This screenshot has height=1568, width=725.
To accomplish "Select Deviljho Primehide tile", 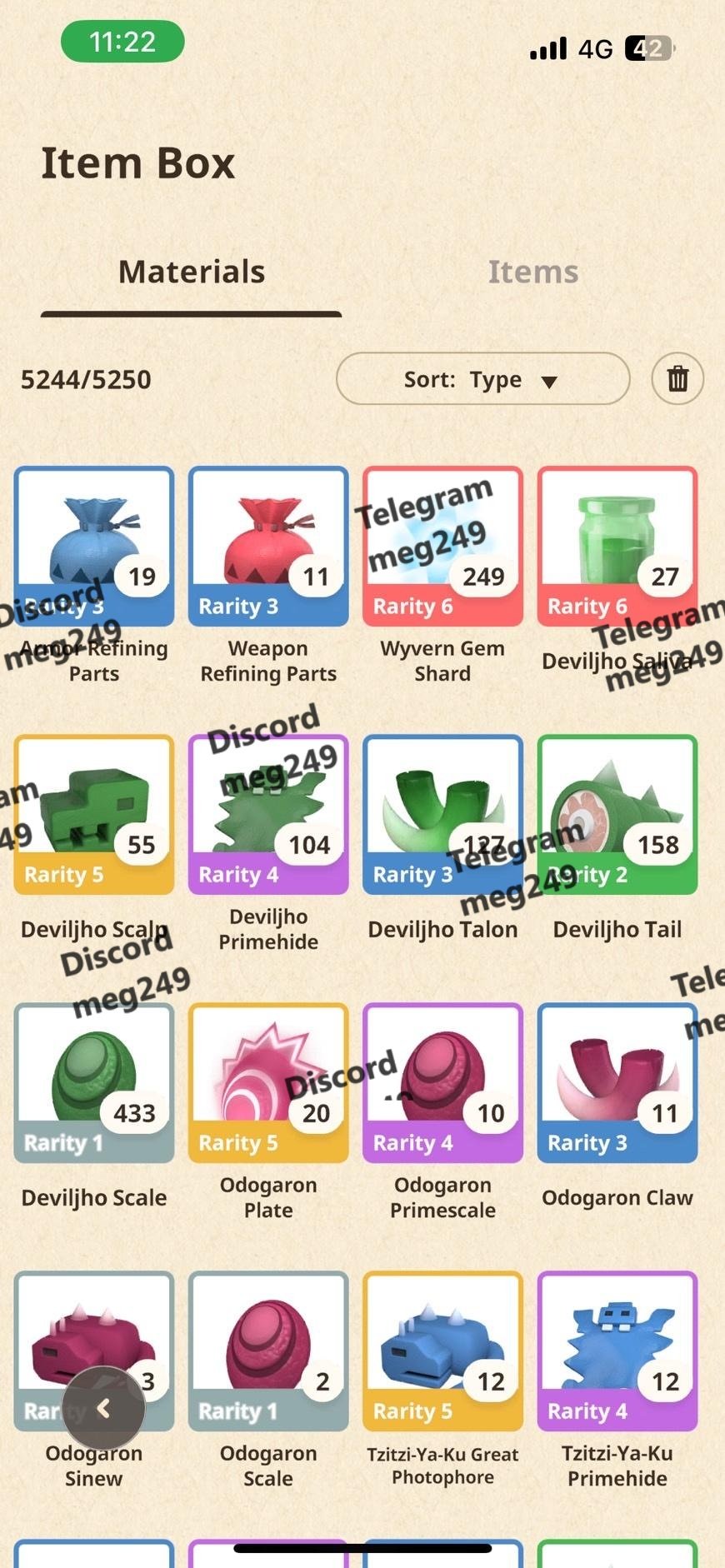I will tap(268, 814).
